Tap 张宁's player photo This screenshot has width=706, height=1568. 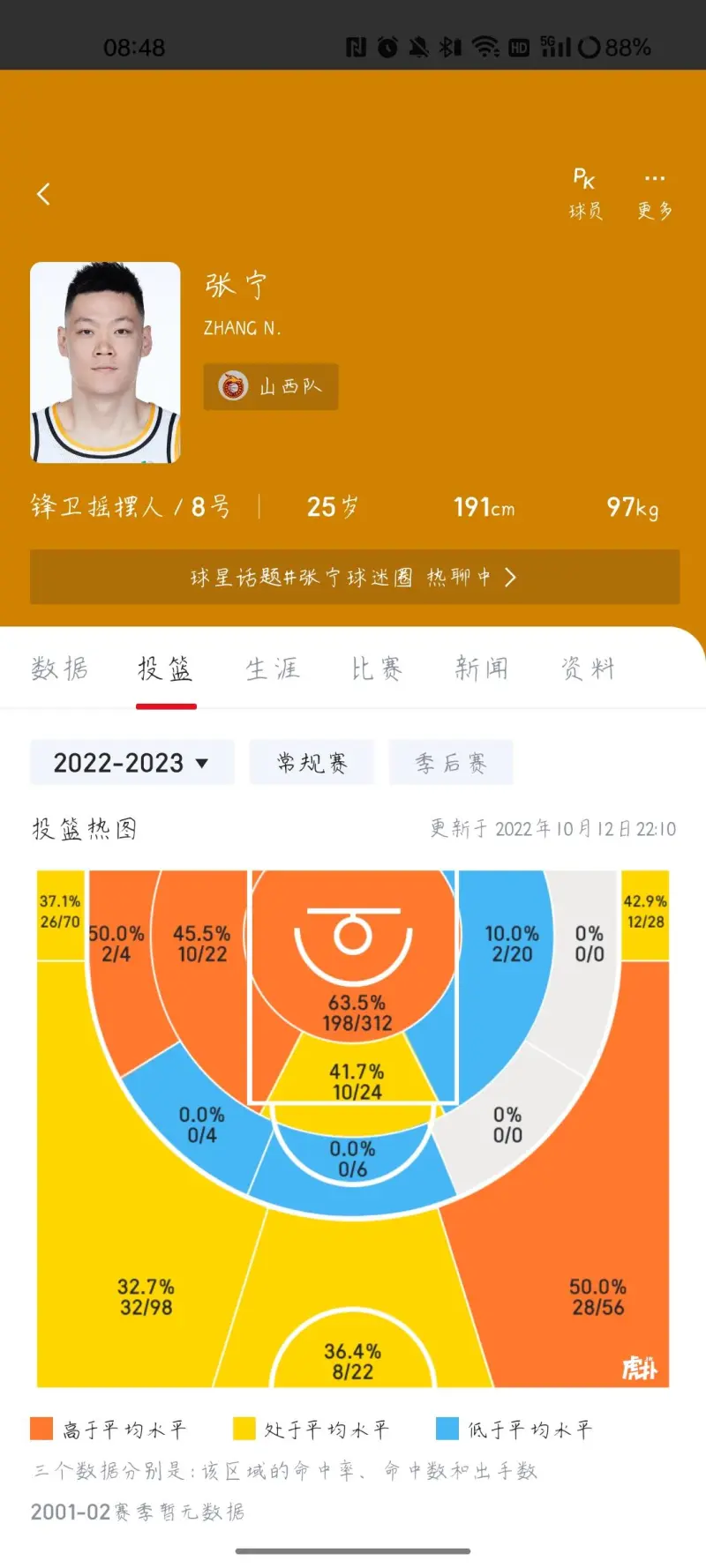(105, 362)
